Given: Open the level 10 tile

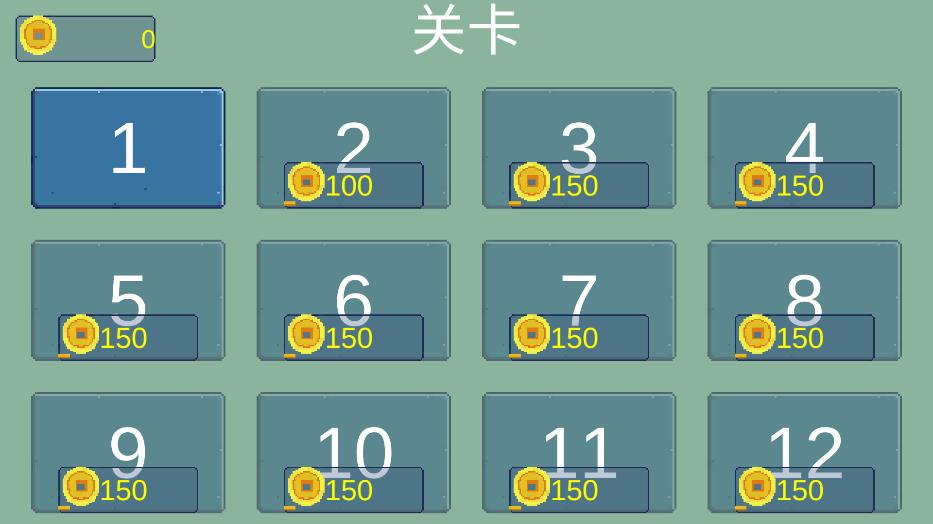Looking at the screenshot, I should [x=353, y=452].
